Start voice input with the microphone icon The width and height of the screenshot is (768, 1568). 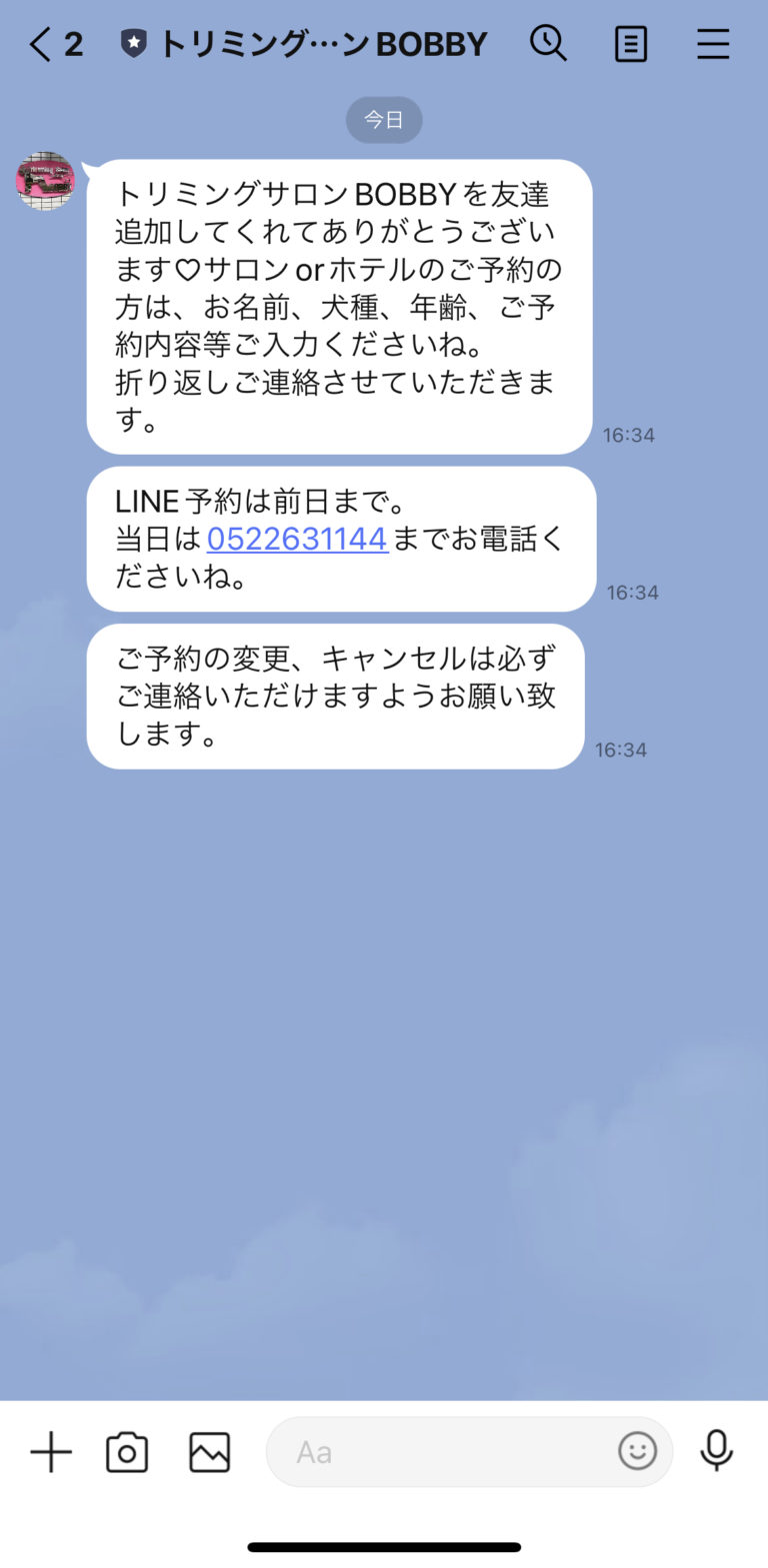coord(717,1452)
